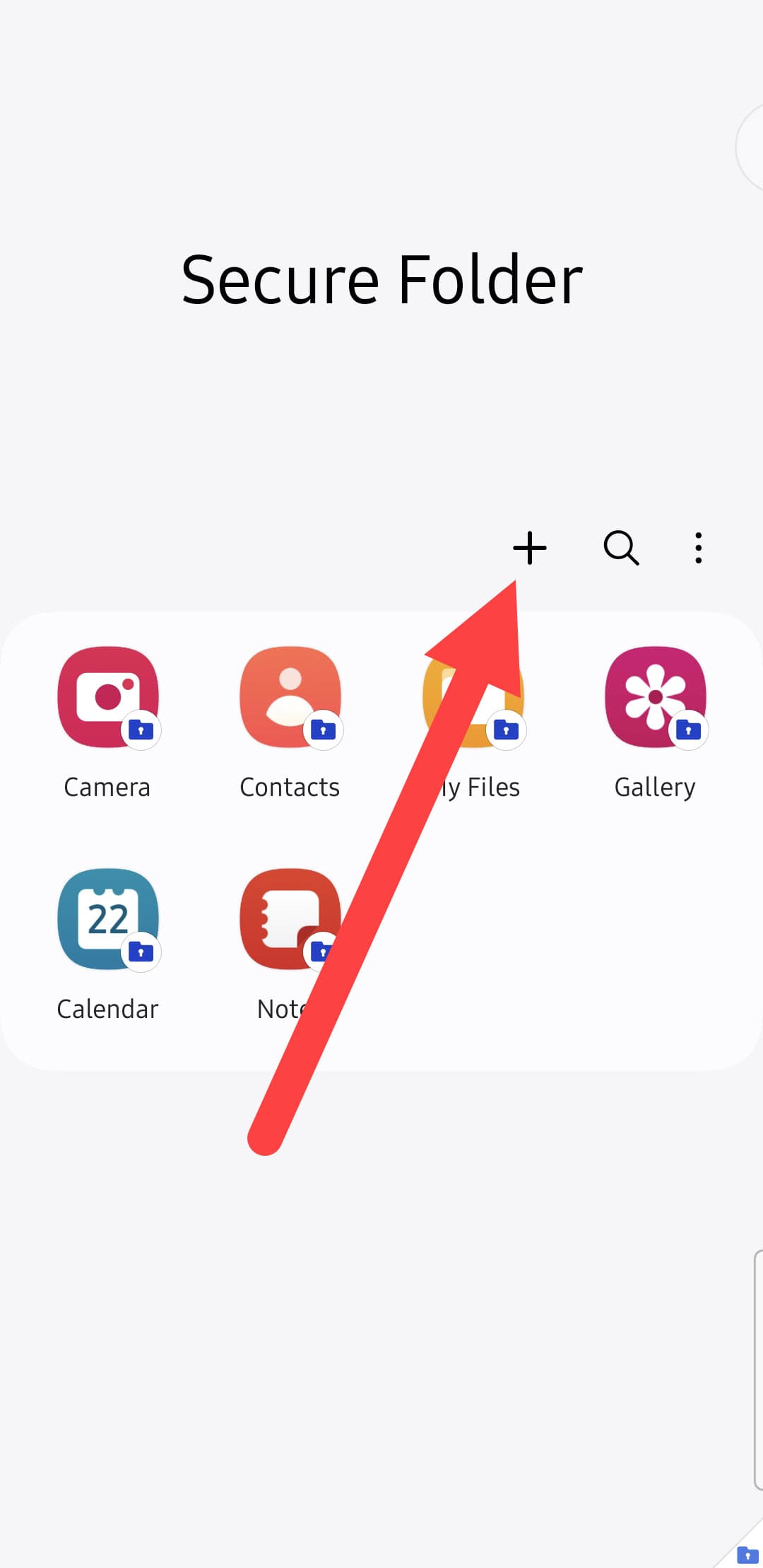
Task: Open the Contacts app
Action: coord(290,698)
